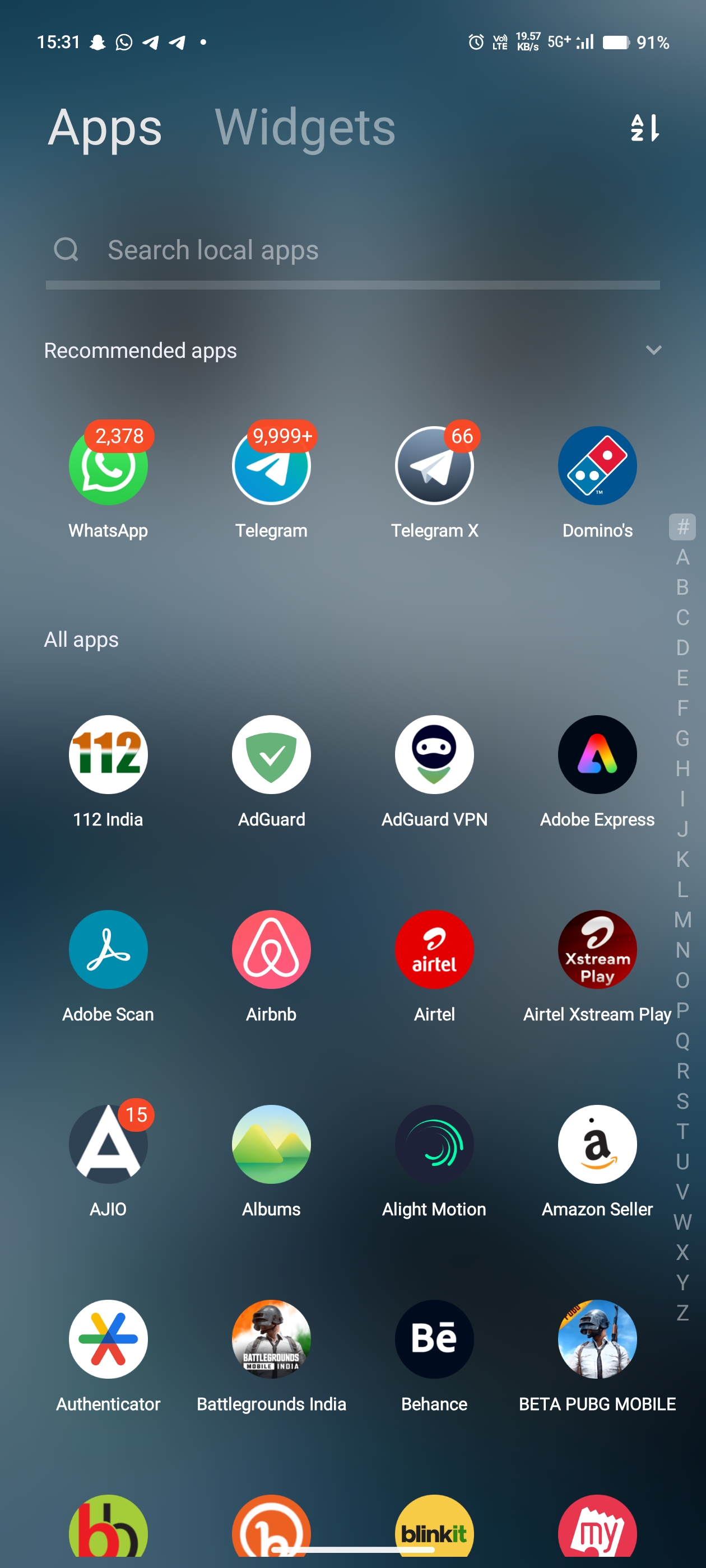
Task: Launch the Authenticator app
Action: click(x=109, y=1339)
